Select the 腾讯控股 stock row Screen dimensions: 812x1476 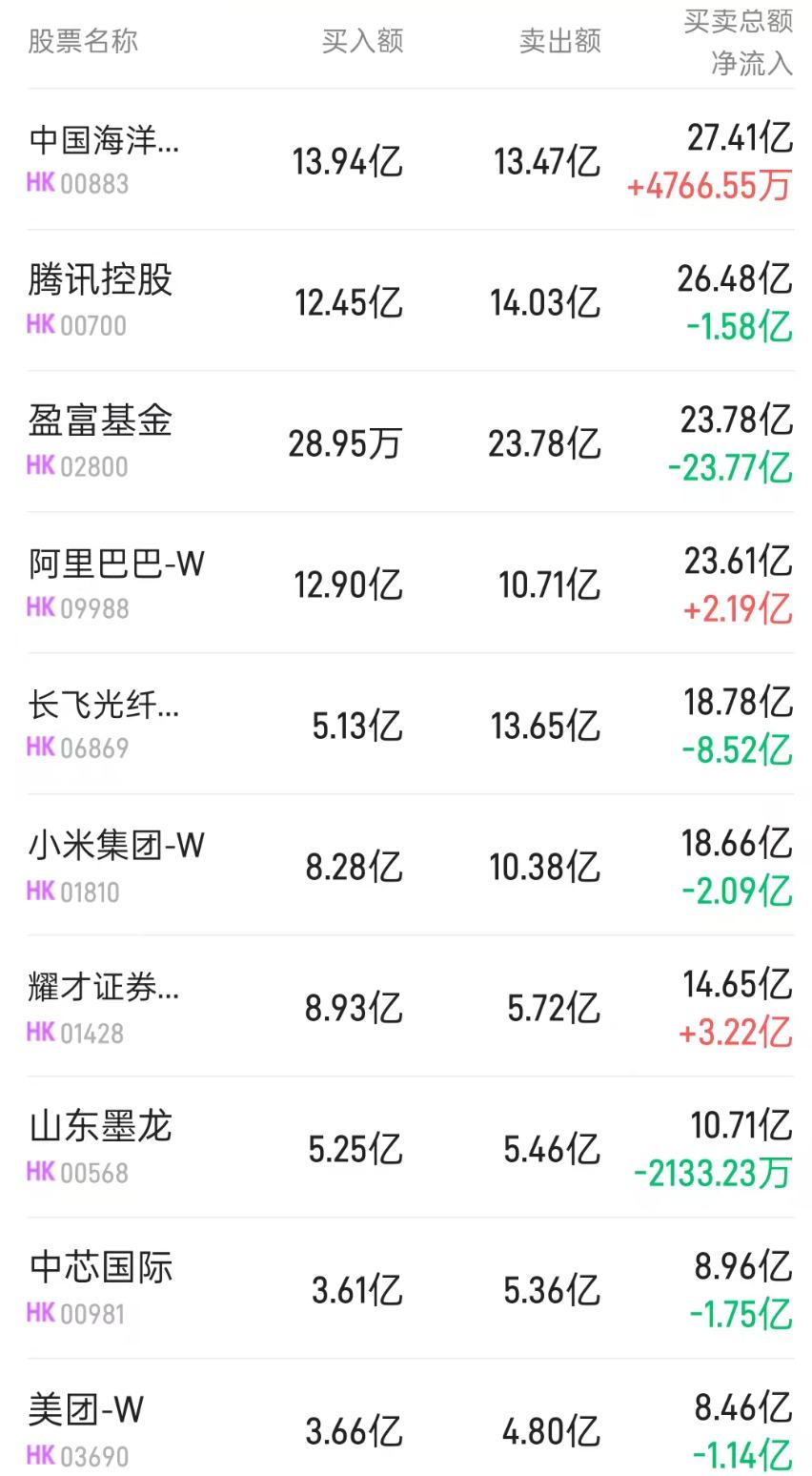pos(100,281)
